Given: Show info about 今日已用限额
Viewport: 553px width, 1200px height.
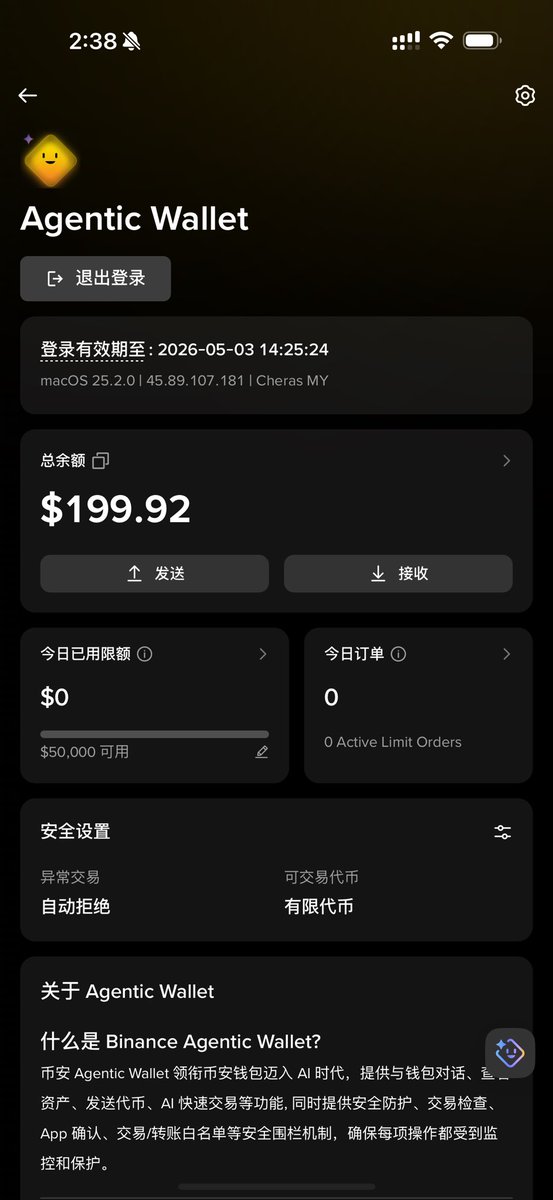Looking at the screenshot, I should (x=144, y=654).
